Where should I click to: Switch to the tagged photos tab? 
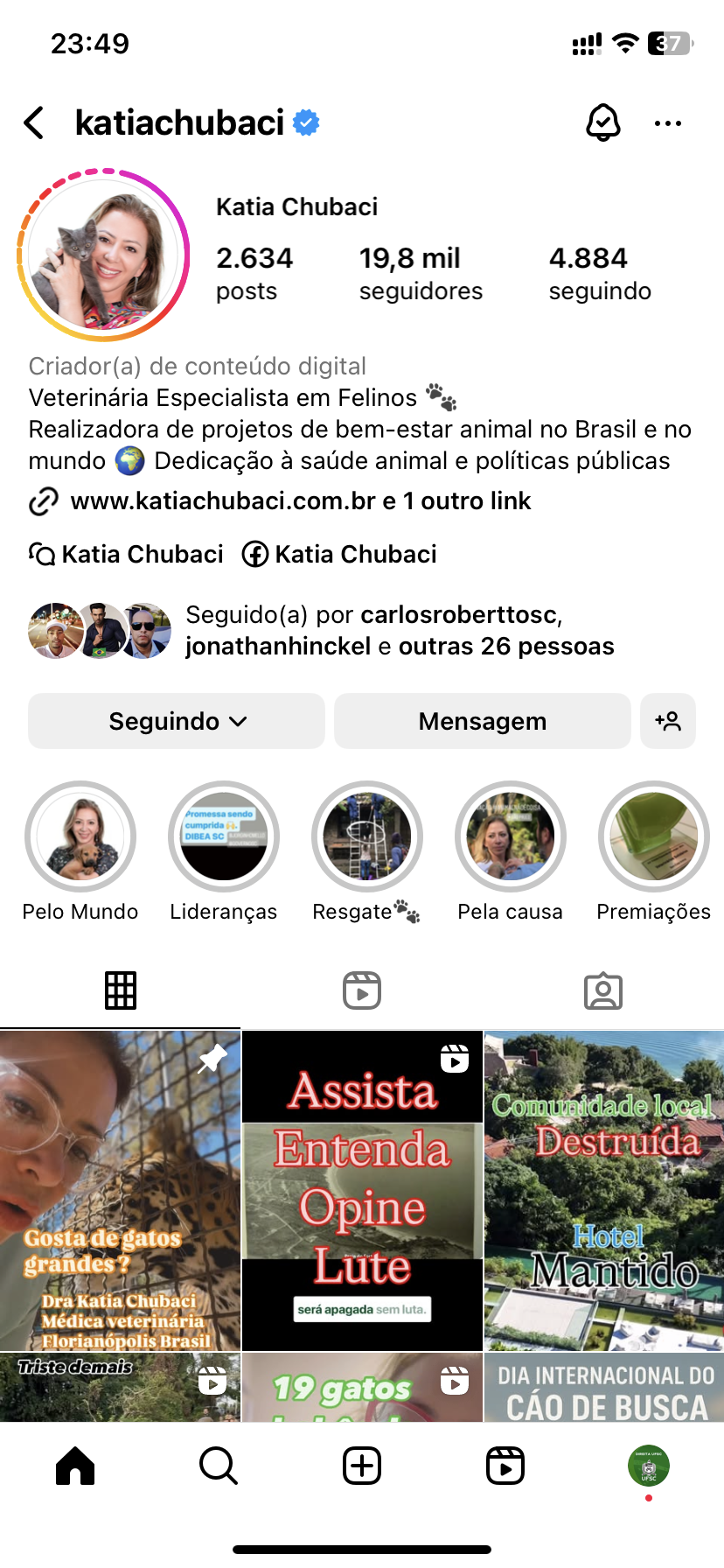pyautogui.click(x=603, y=990)
